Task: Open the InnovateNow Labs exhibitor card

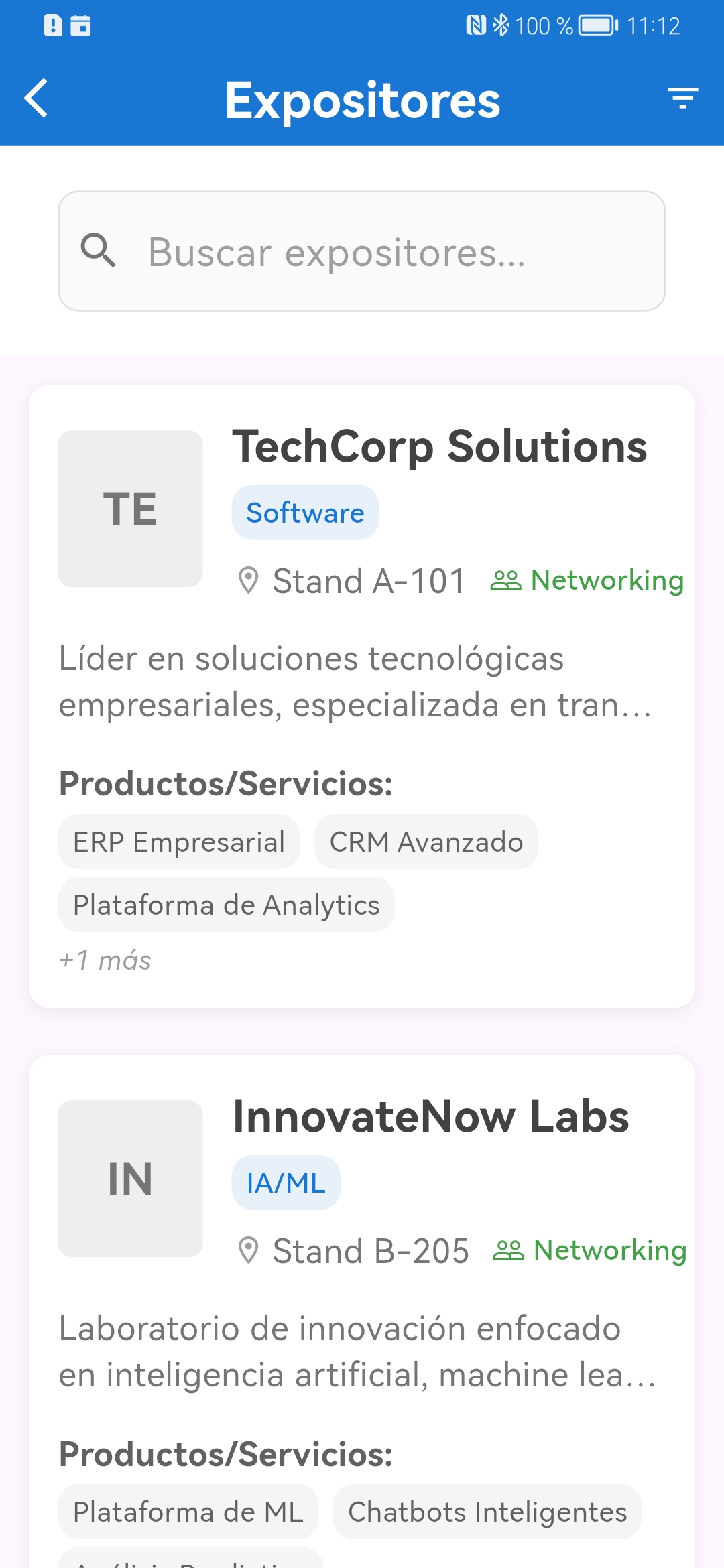Action: tap(430, 1116)
